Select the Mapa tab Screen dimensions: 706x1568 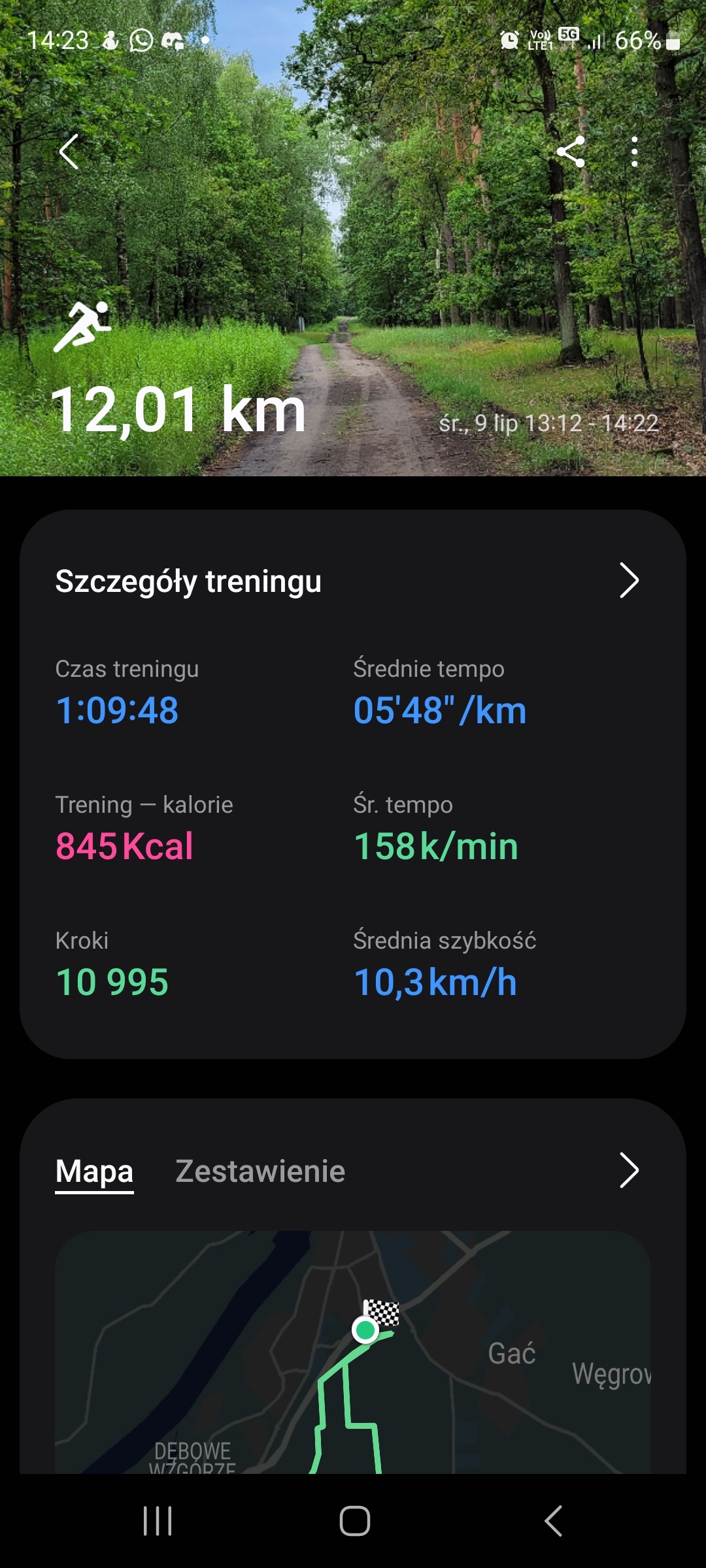[x=94, y=1171]
